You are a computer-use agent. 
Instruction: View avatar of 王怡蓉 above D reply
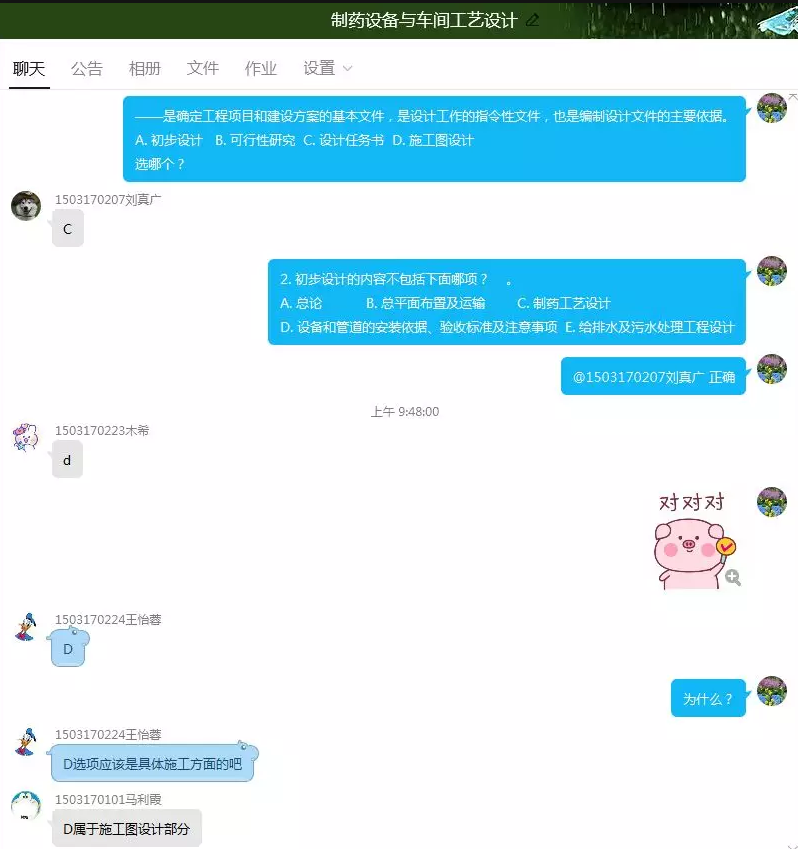coord(26,626)
